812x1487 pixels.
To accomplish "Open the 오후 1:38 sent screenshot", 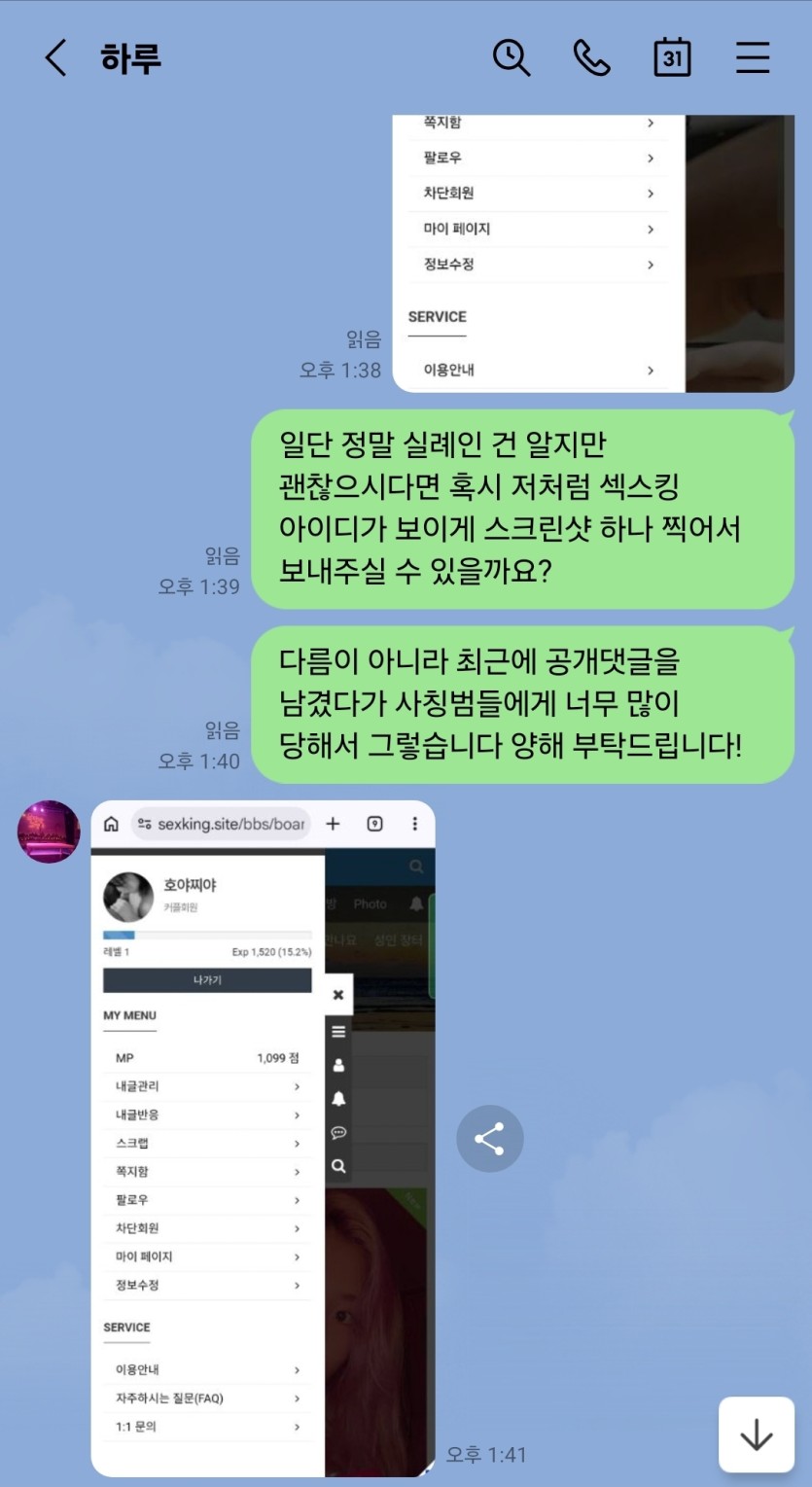I will tap(592, 253).
